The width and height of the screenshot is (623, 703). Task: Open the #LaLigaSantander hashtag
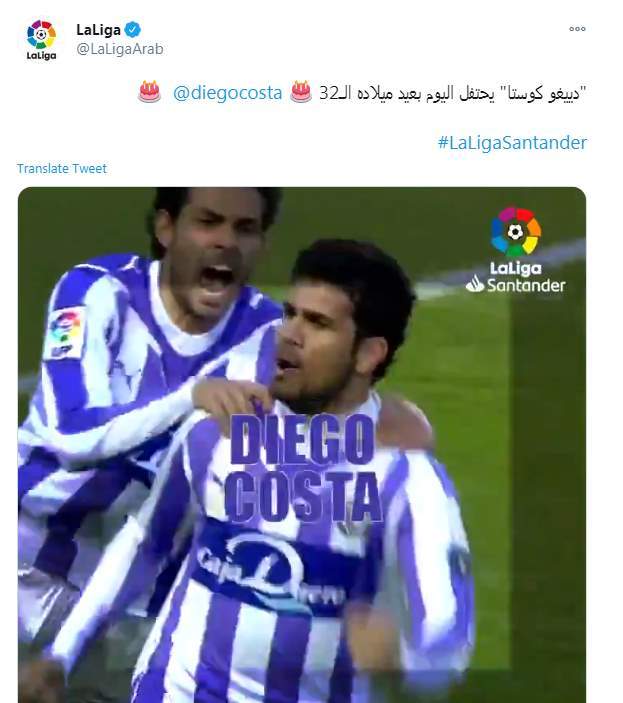512,143
